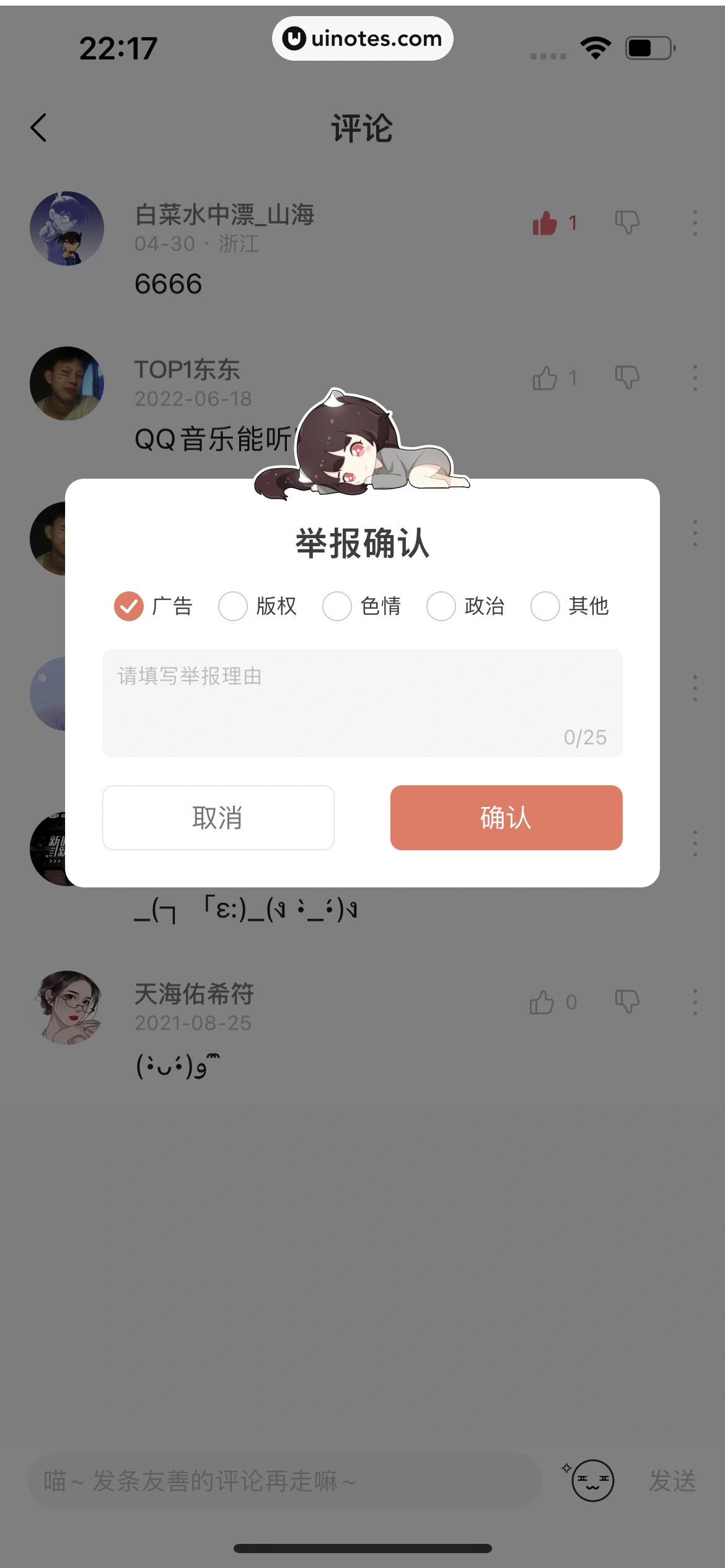Dislike TOP1东东's comment

(x=626, y=377)
